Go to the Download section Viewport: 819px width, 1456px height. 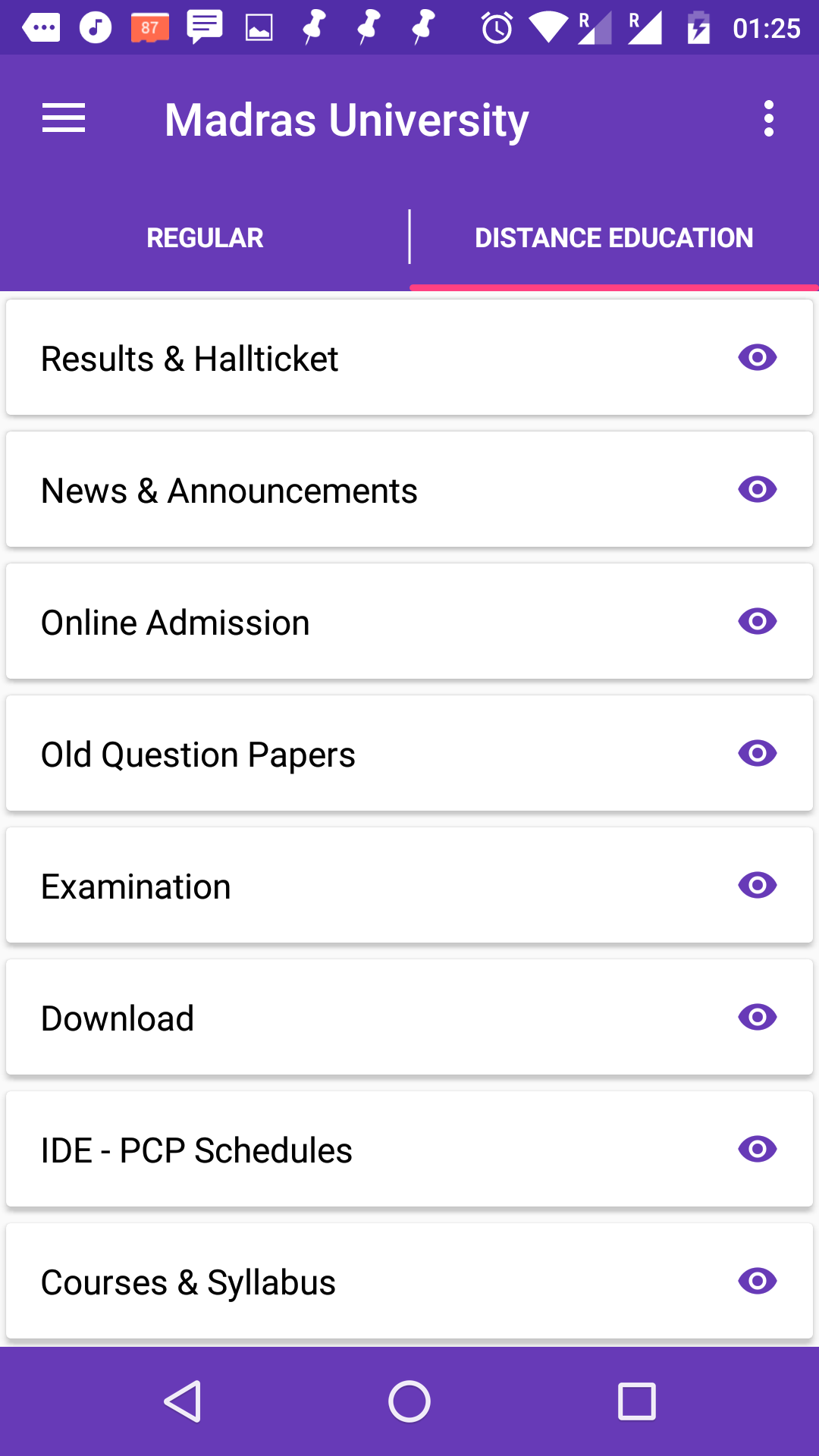pyautogui.click(x=409, y=1018)
